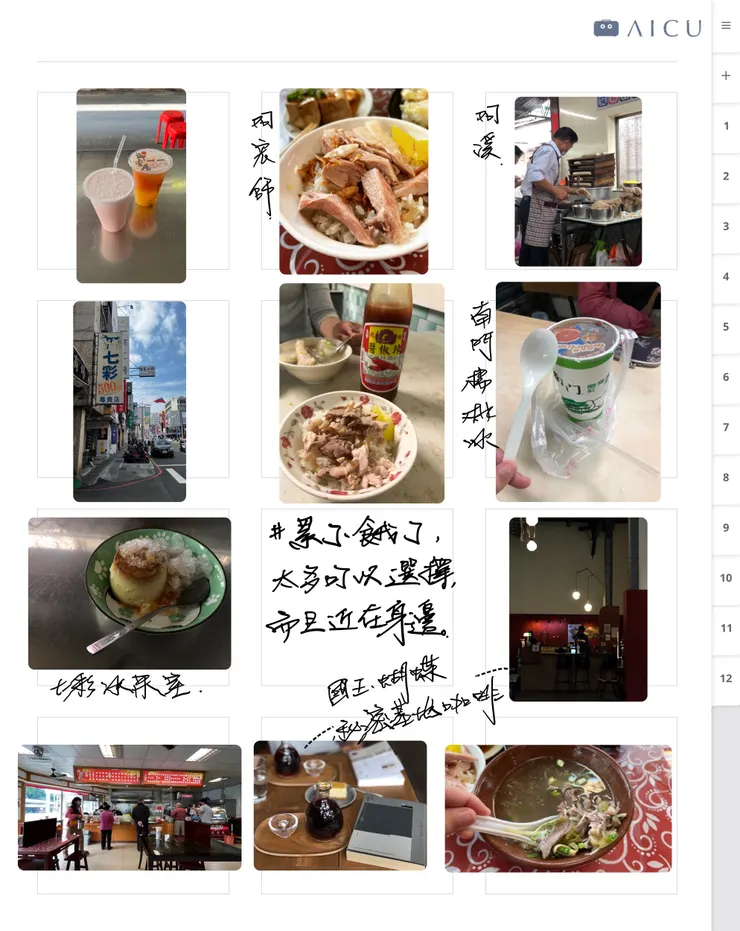Open the hamburger menu at top right
Image resolution: width=740 pixels, height=931 pixels.
click(725, 26)
